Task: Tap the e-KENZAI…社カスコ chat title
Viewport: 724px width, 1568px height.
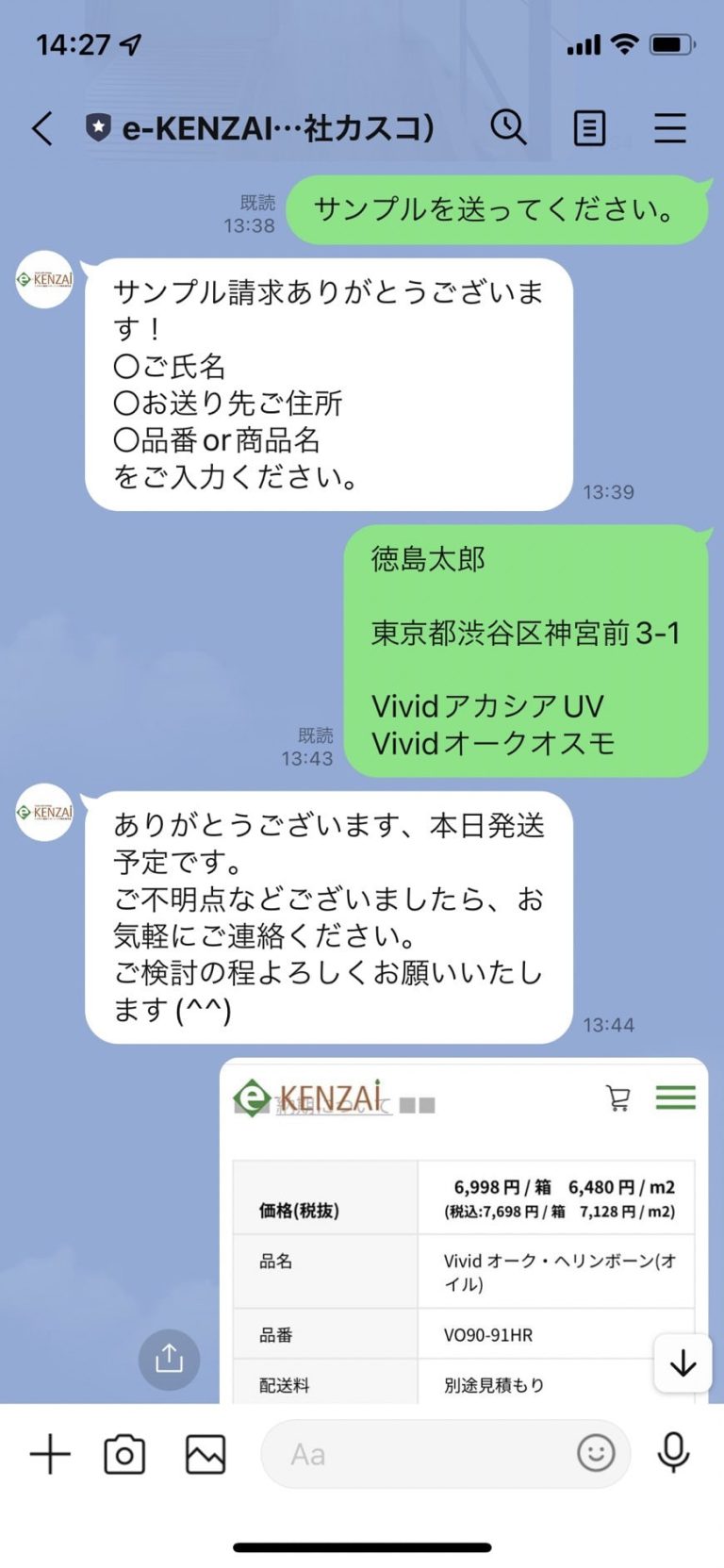Action: click(x=273, y=128)
